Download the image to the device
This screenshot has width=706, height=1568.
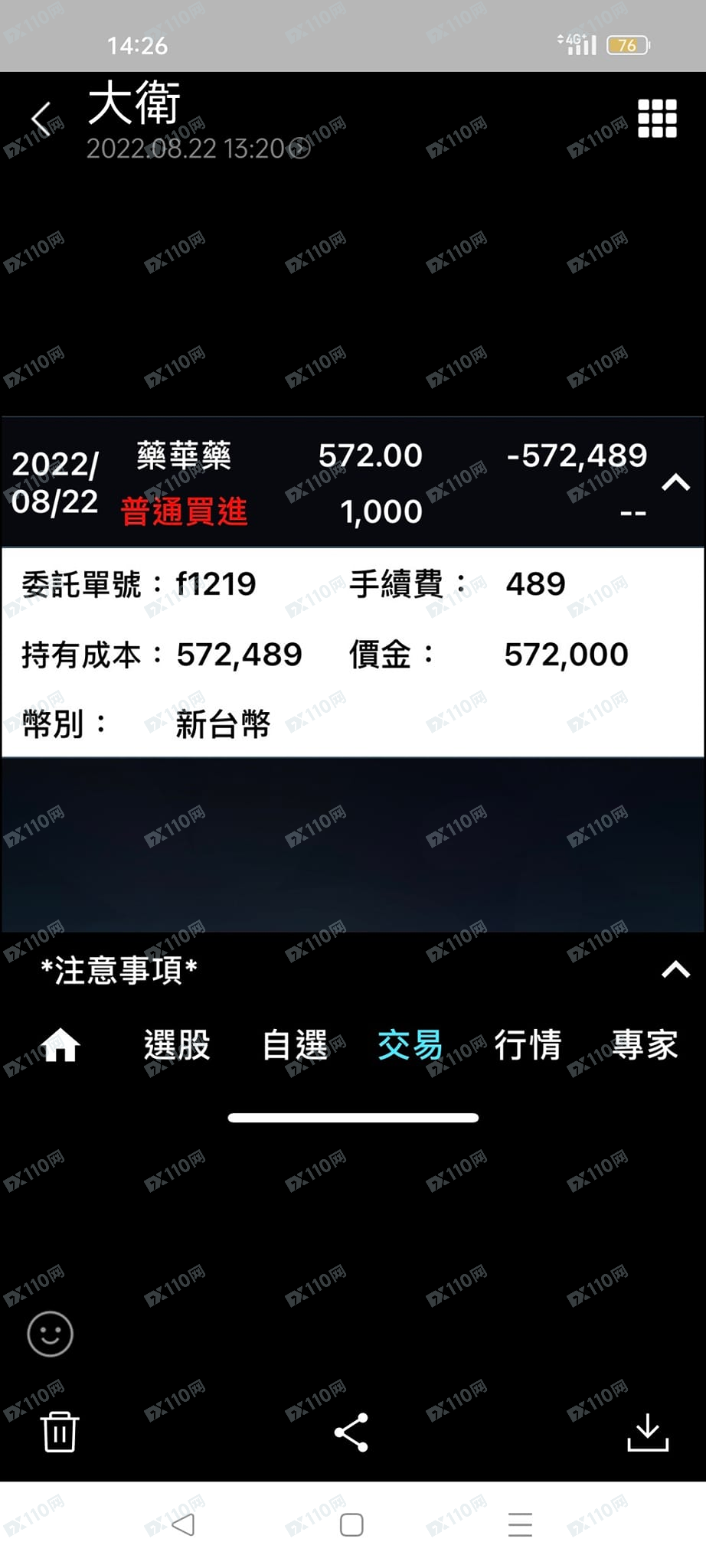click(648, 1432)
